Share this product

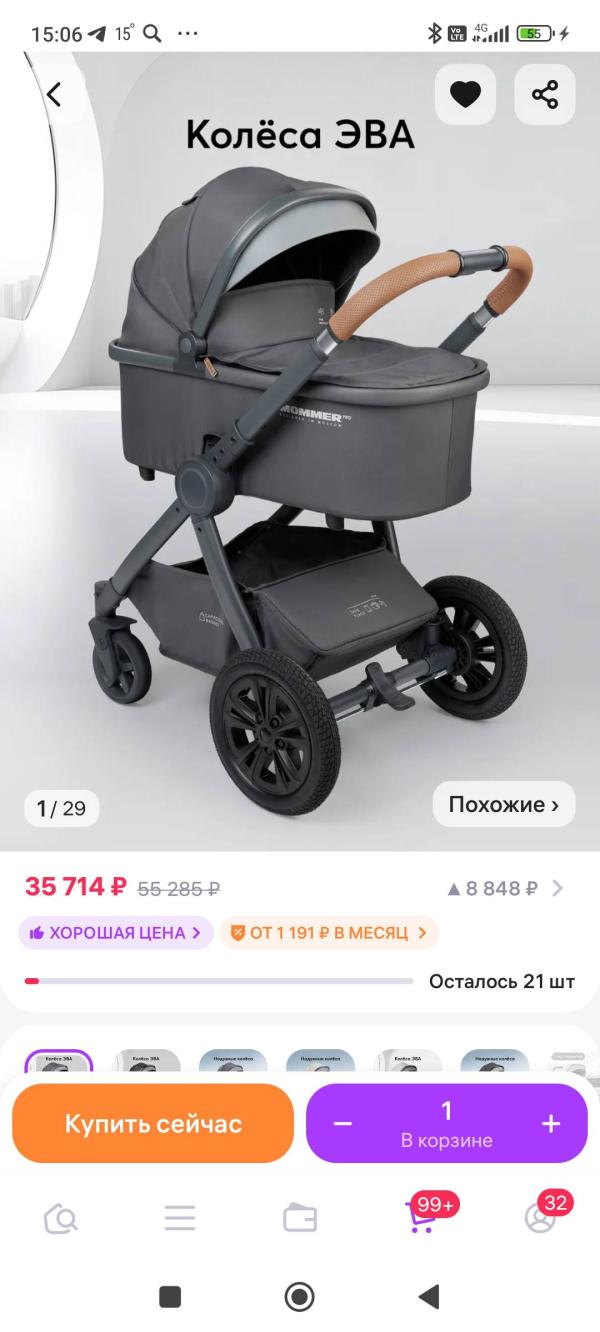pyautogui.click(x=545, y=95)
